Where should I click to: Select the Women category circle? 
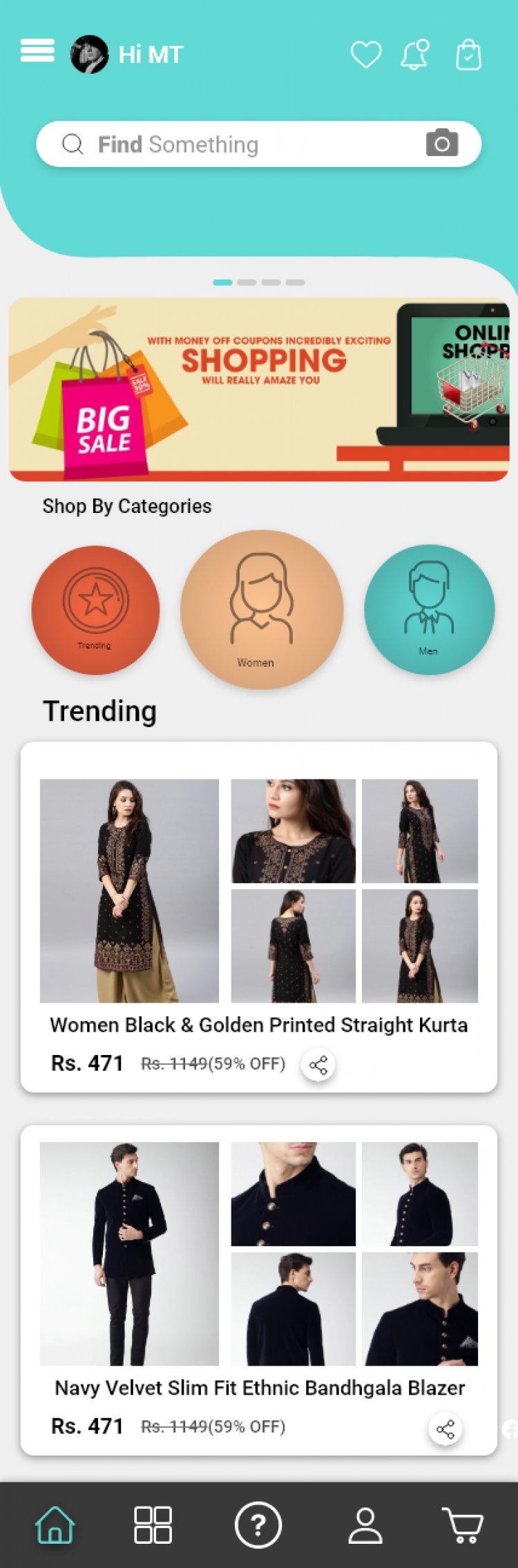pyautogui.click(x=261, y=609)
